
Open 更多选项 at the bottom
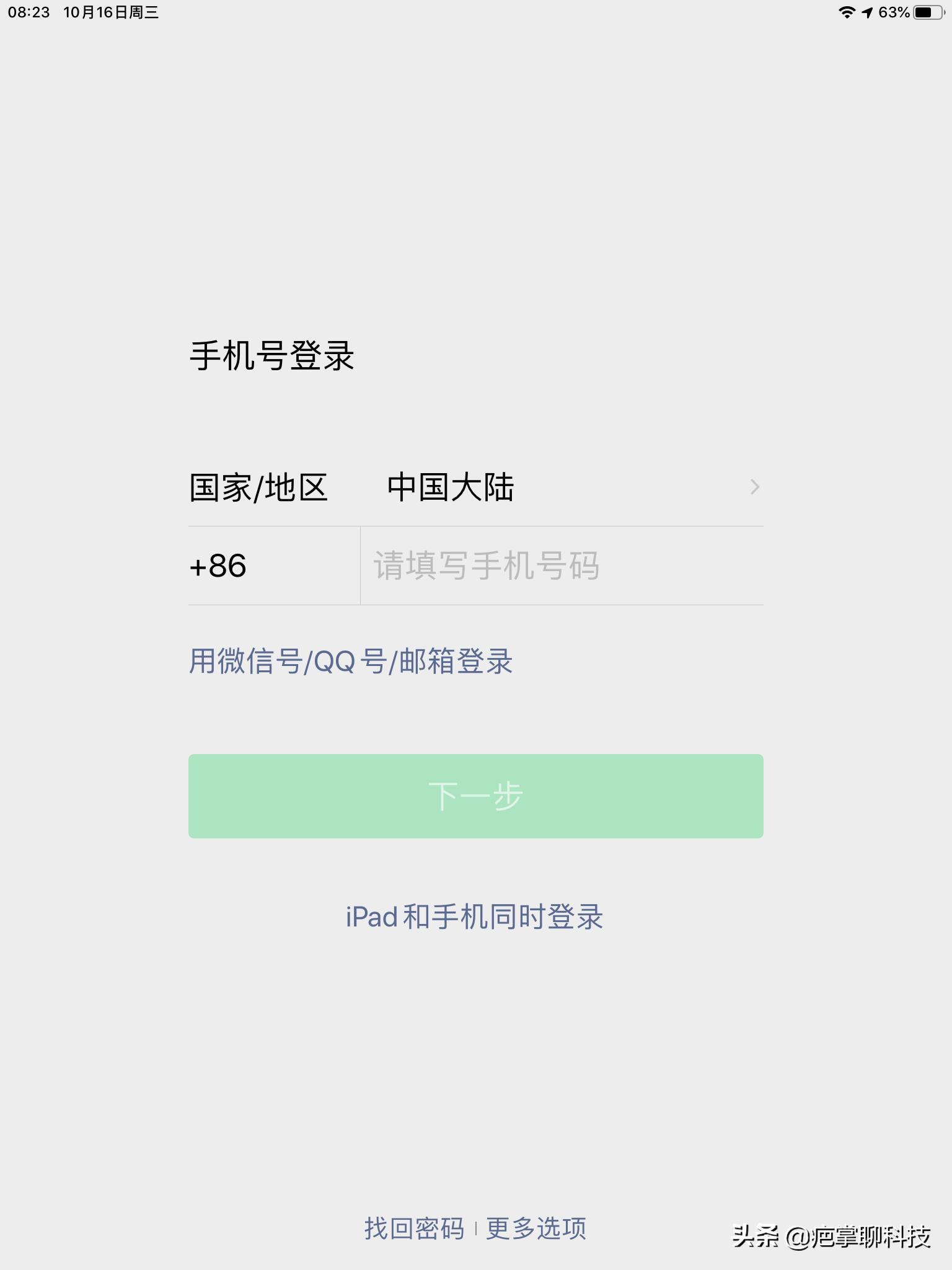pyautogui.click(x=536, y=1228)
